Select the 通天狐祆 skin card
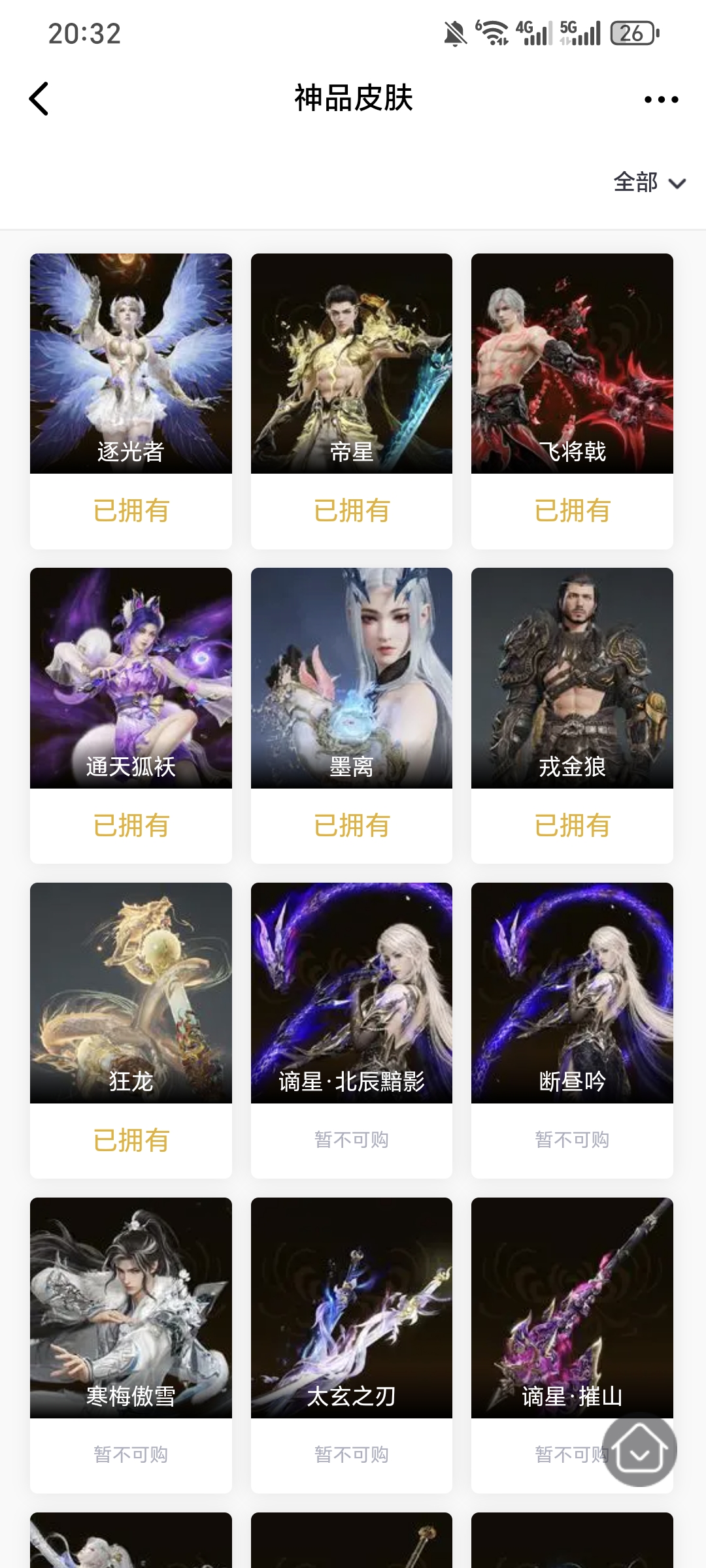 pos(131,678)
